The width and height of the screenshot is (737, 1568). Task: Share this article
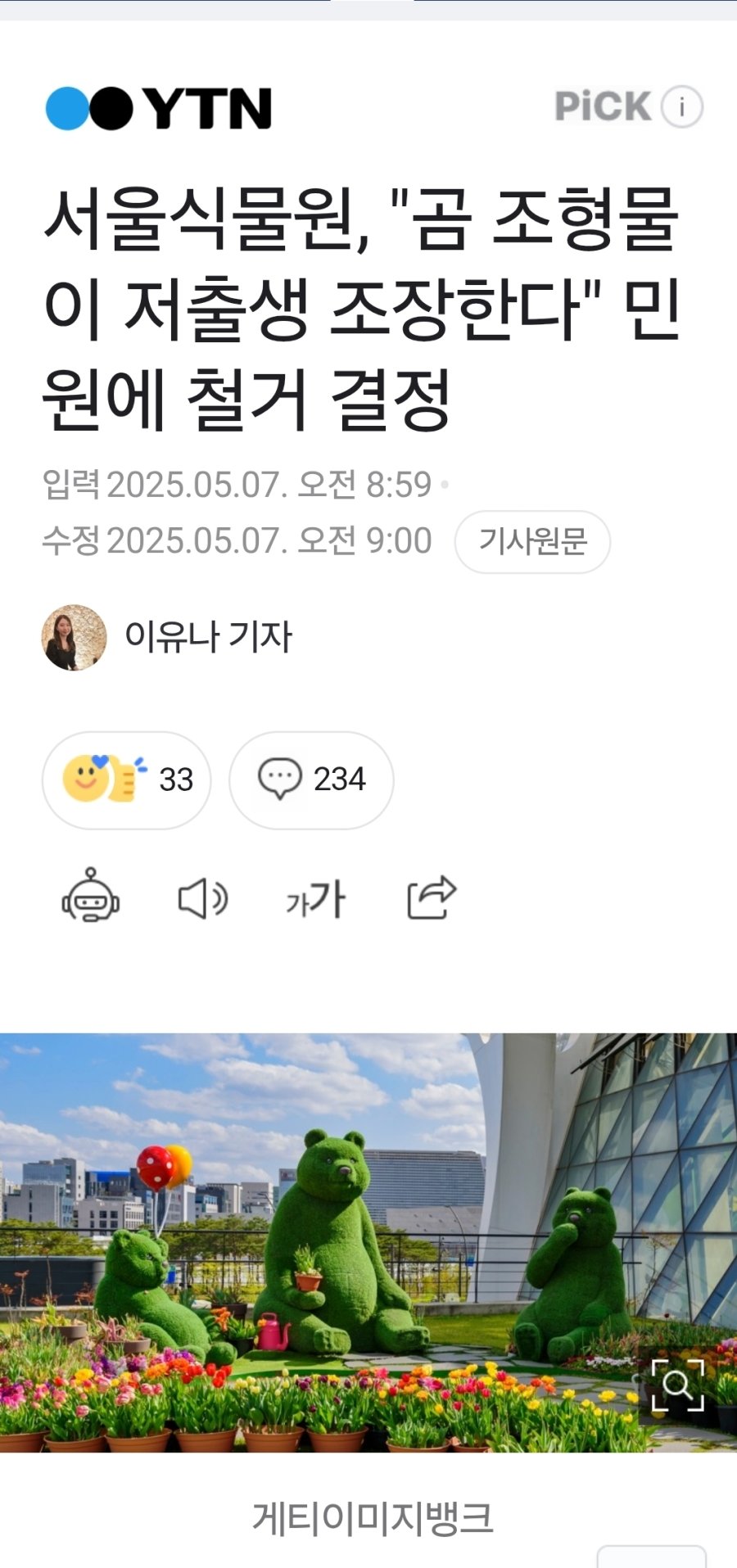click(x=432, y=897)
